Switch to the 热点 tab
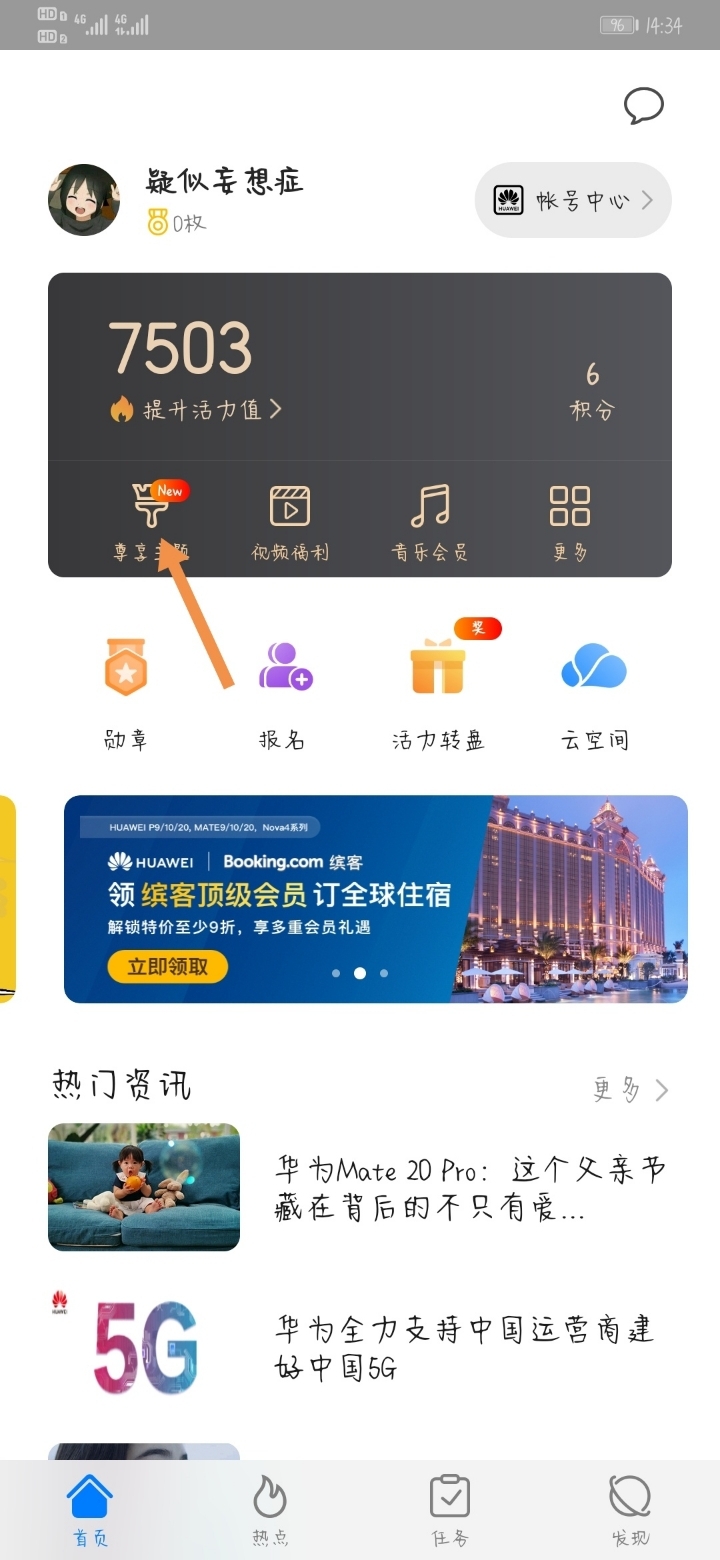Screen dimensions: 720x1560 270,1510
